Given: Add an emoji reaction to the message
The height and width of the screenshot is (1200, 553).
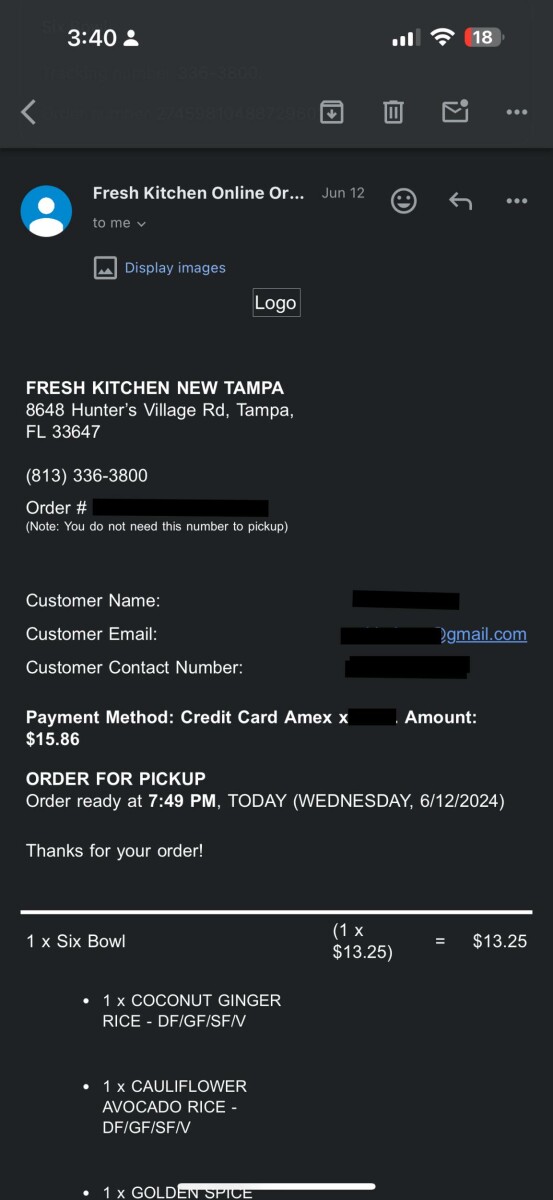Looking at the screenshot, I should tap(403, 201).
